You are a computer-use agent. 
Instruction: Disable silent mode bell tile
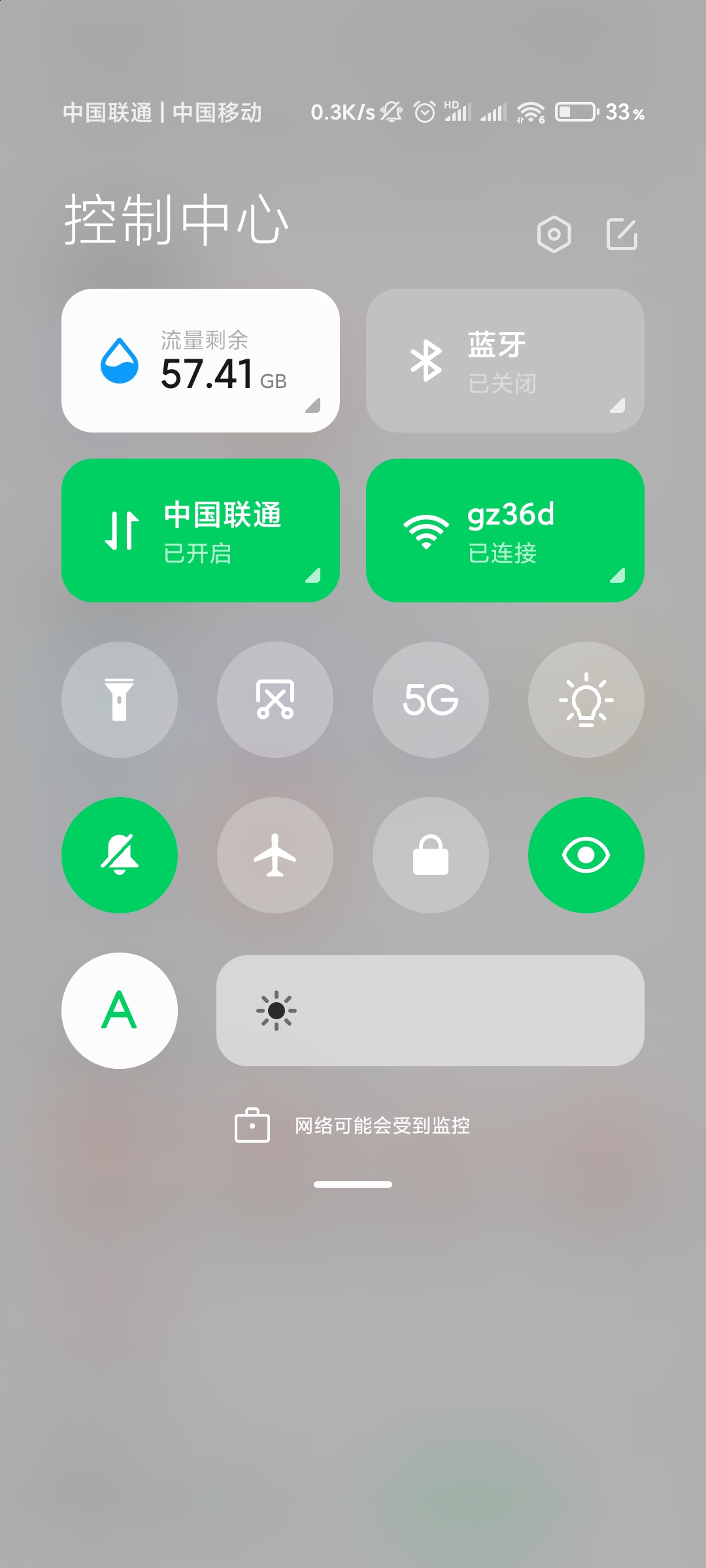coord(120,855)
